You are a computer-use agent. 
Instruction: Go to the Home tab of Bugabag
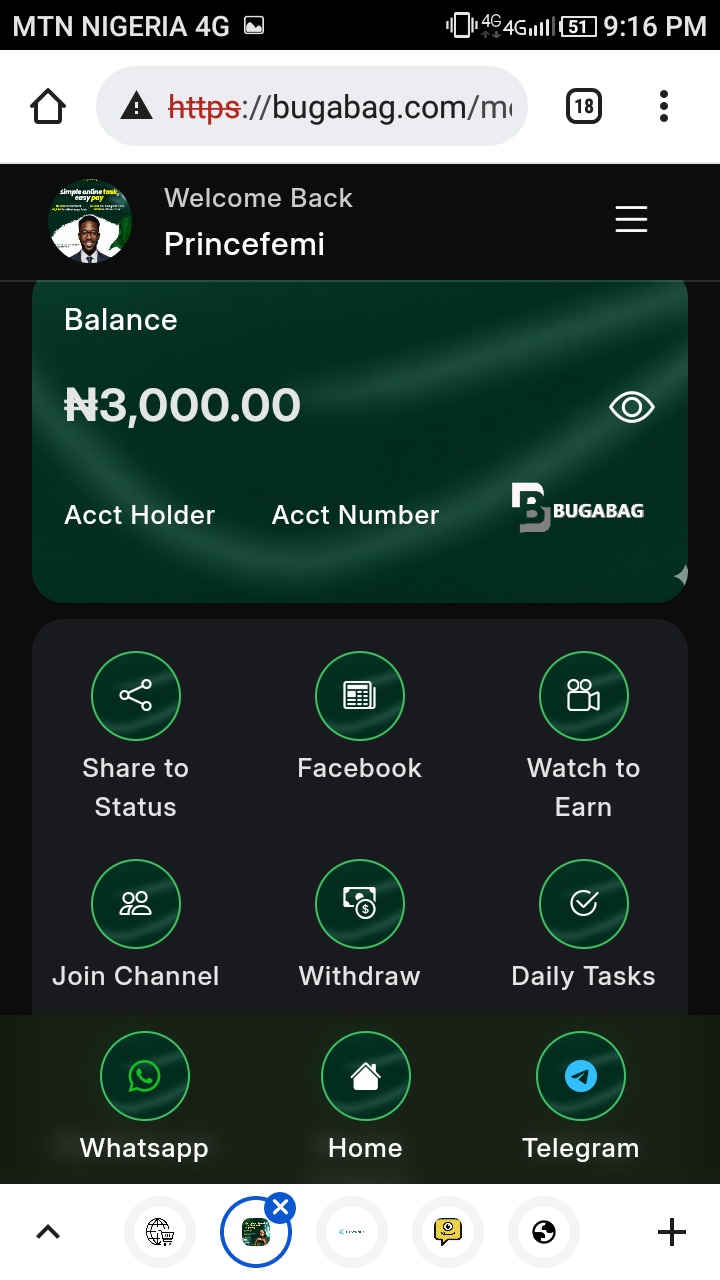365,1077
